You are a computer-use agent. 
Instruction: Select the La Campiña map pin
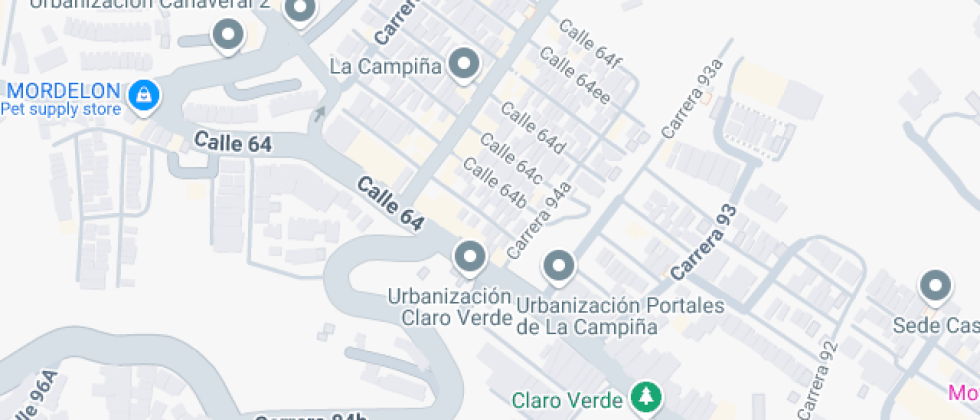point(463,66)
